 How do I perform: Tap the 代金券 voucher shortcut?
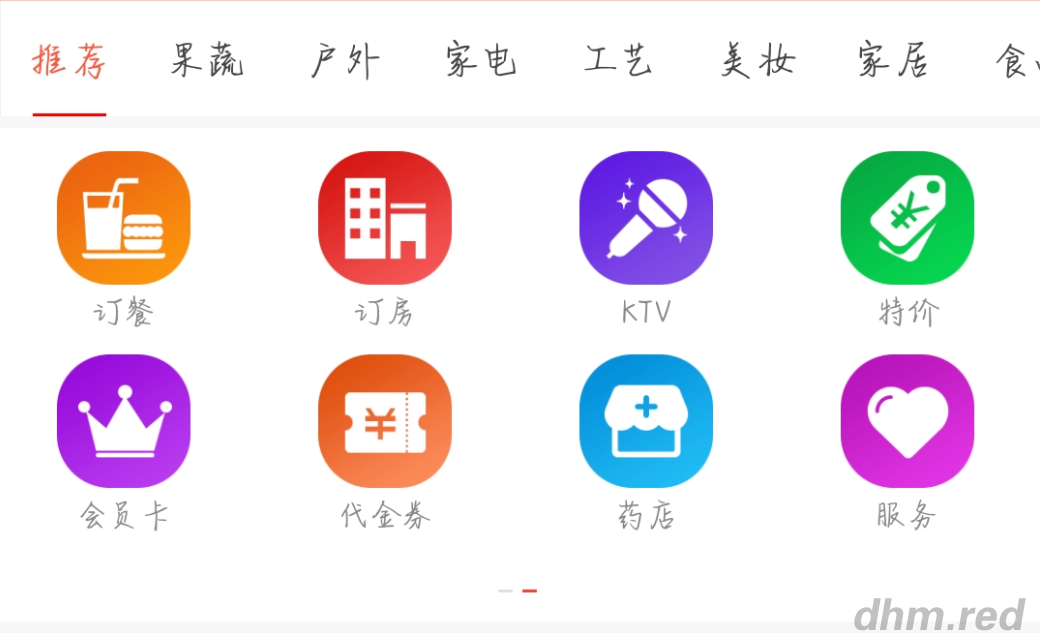[x=385, y=421]
